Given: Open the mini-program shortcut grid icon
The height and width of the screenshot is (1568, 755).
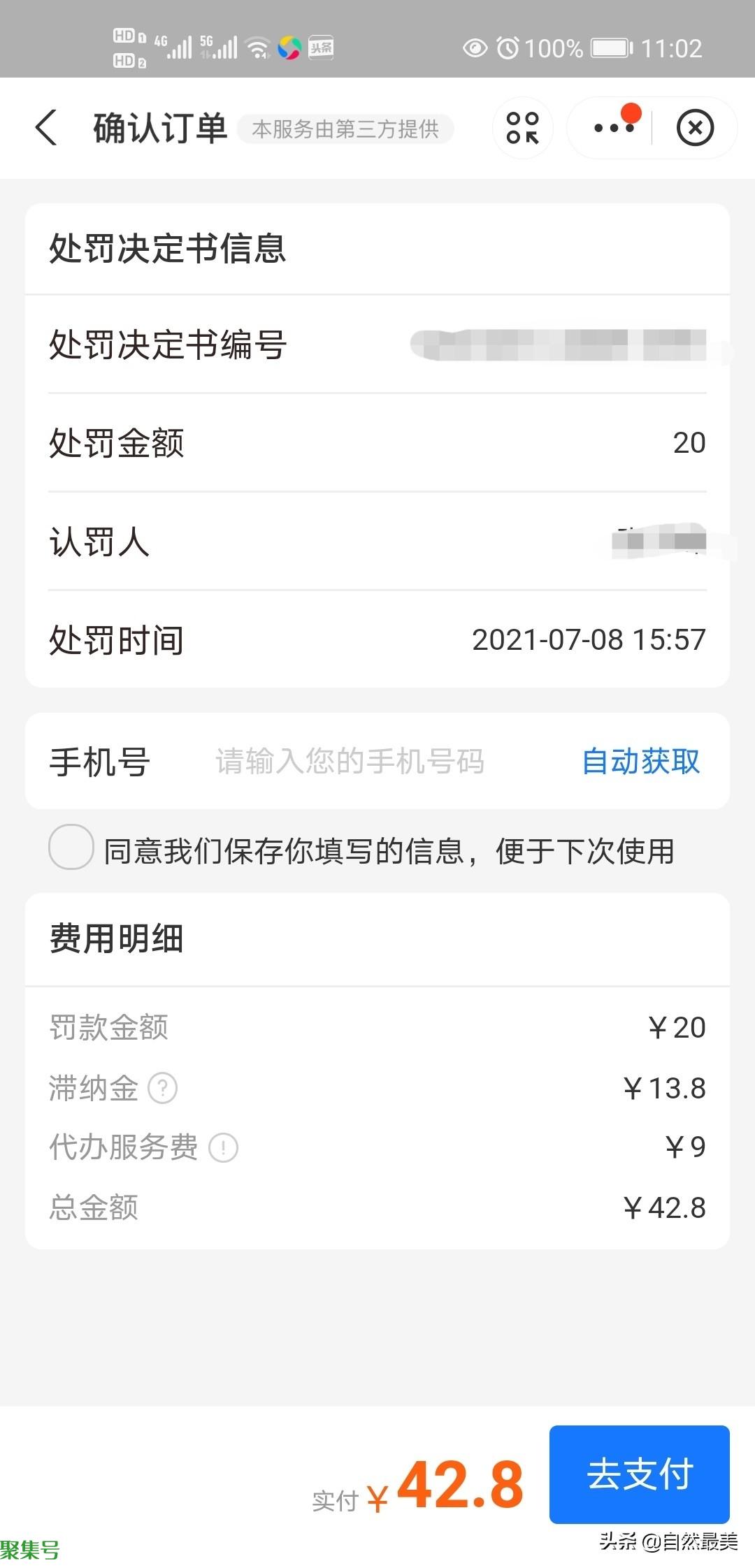Looking at the screenshot, I should (x=523, y=128).
